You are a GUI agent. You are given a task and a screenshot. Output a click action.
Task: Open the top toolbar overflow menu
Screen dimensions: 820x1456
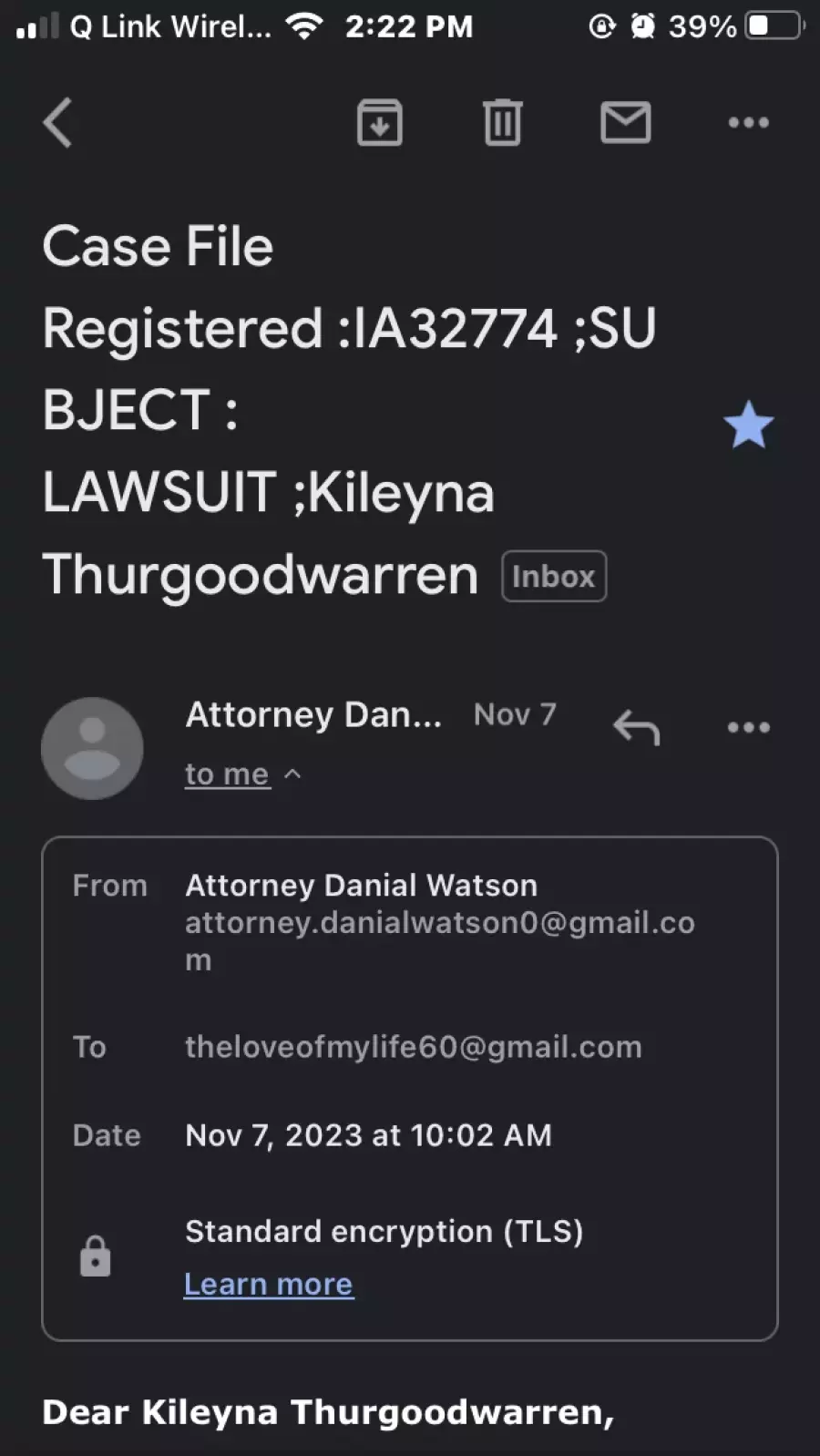749,122
